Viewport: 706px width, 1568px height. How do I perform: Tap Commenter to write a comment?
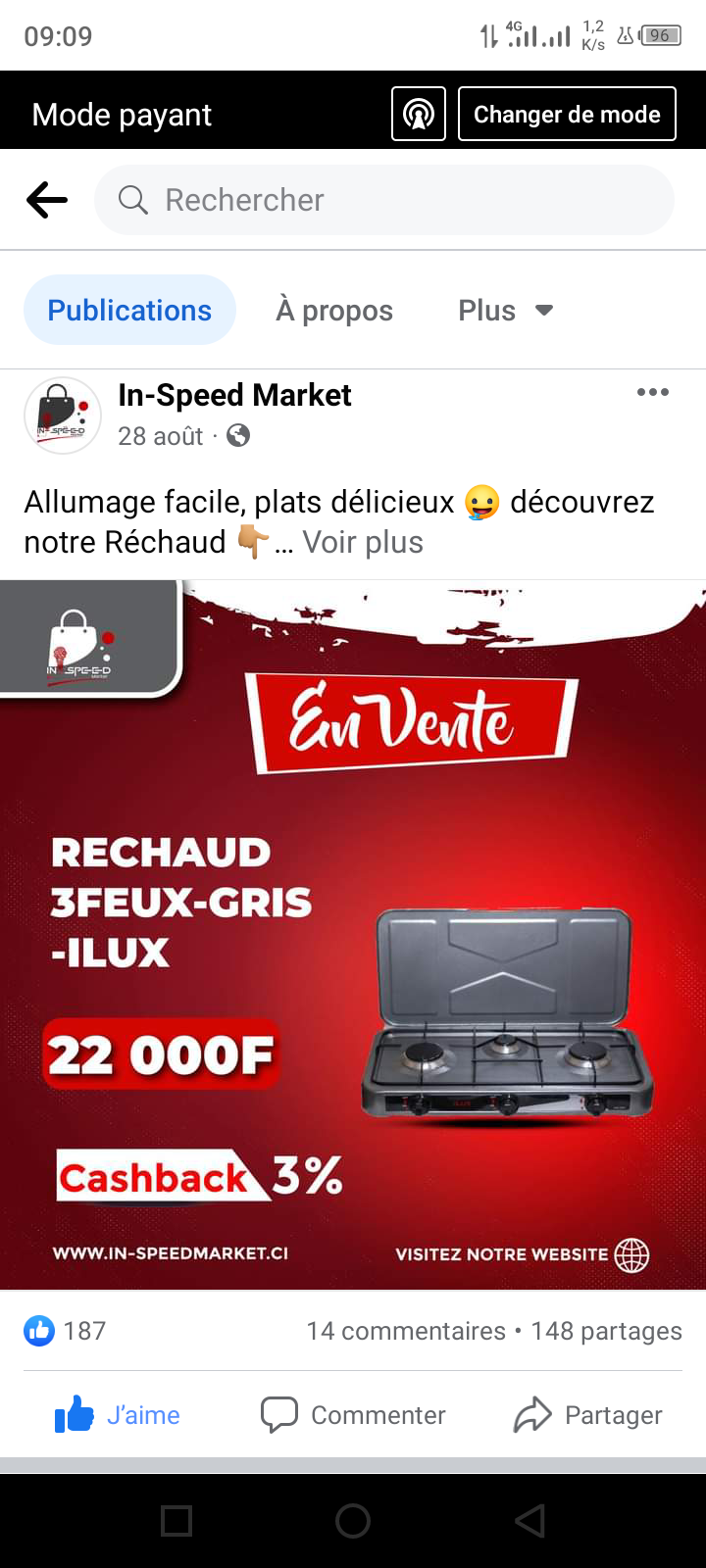pyautogui.click(x=353, y=1415)
